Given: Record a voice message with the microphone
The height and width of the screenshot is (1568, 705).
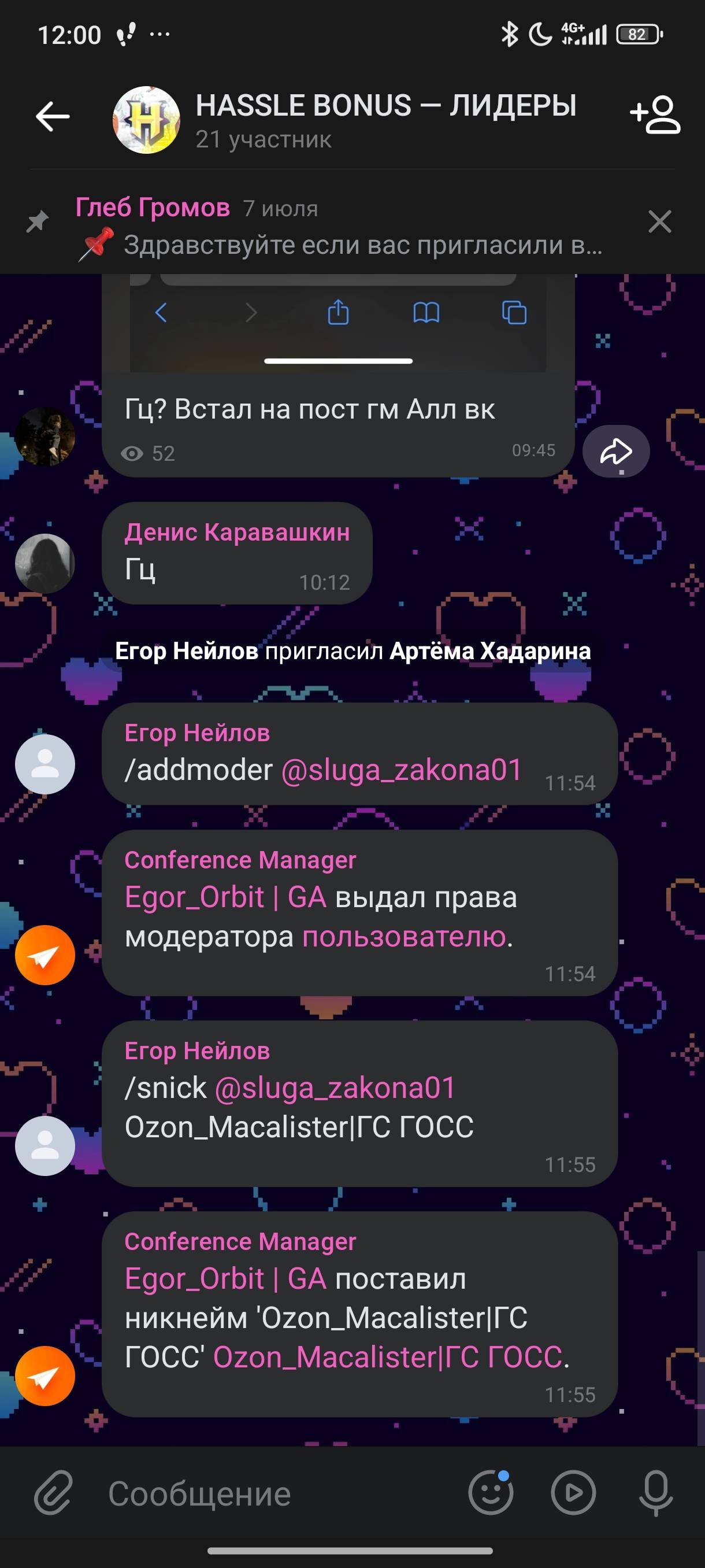Looking at the screenshot, I should click(656, 1492).
